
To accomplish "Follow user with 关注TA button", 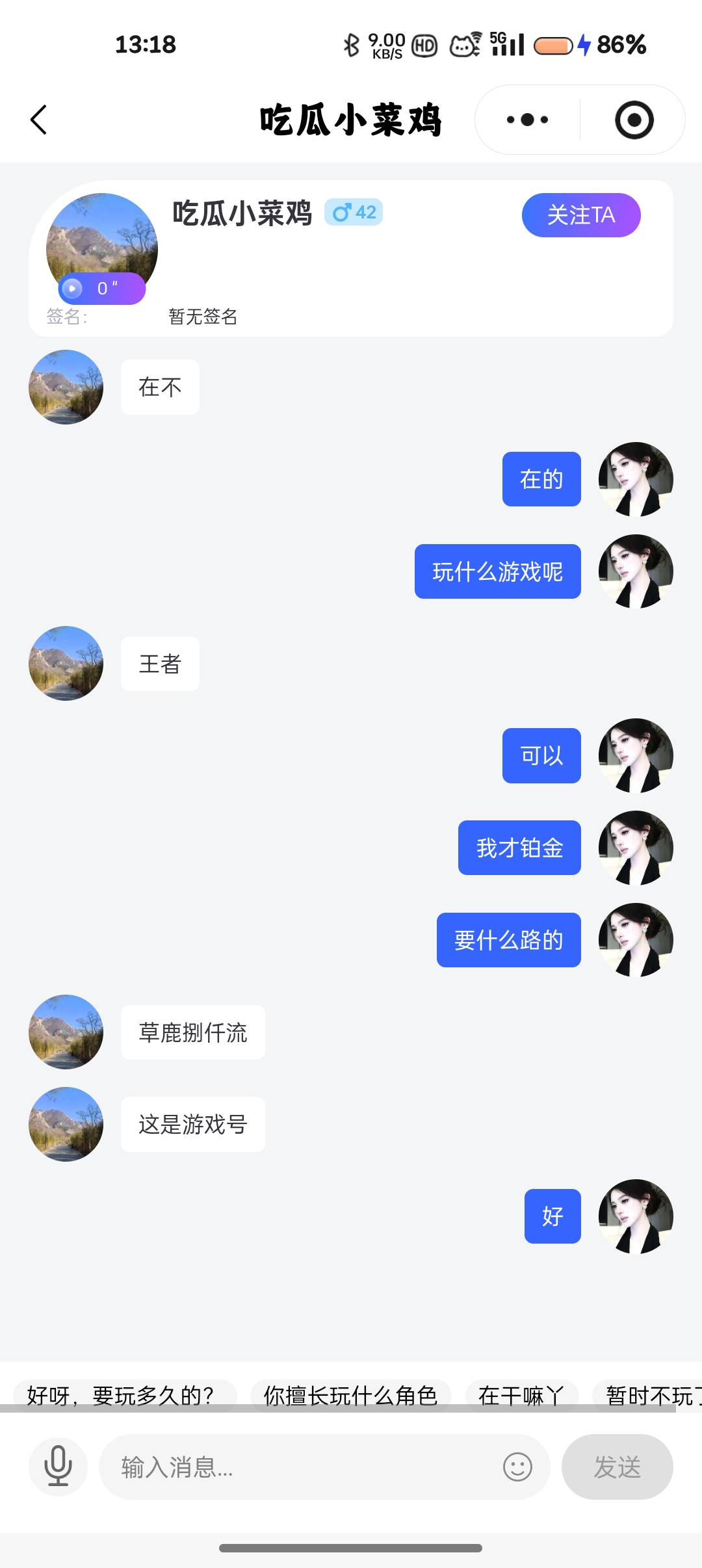I will click(x=580, y=215).
